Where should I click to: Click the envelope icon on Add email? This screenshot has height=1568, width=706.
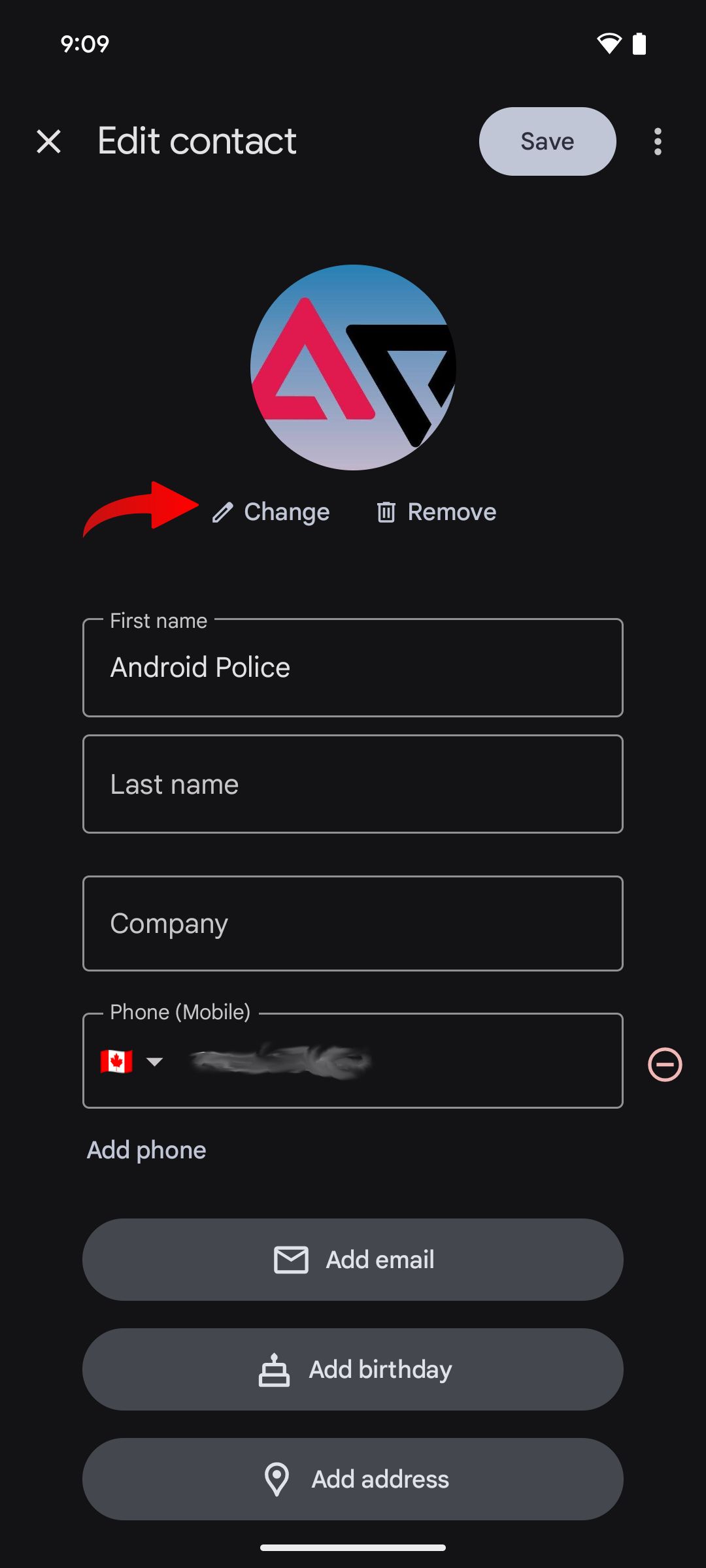[292, 1259]
